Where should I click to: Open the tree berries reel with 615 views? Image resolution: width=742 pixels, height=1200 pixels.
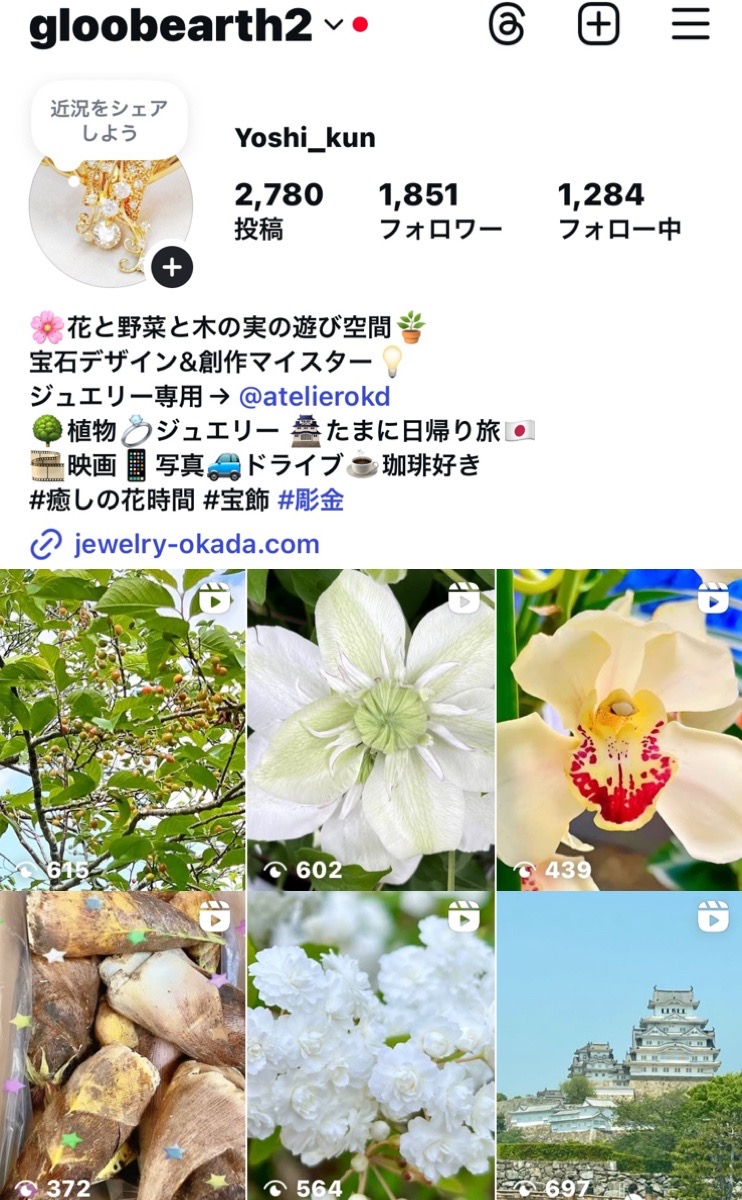(122, 729)
